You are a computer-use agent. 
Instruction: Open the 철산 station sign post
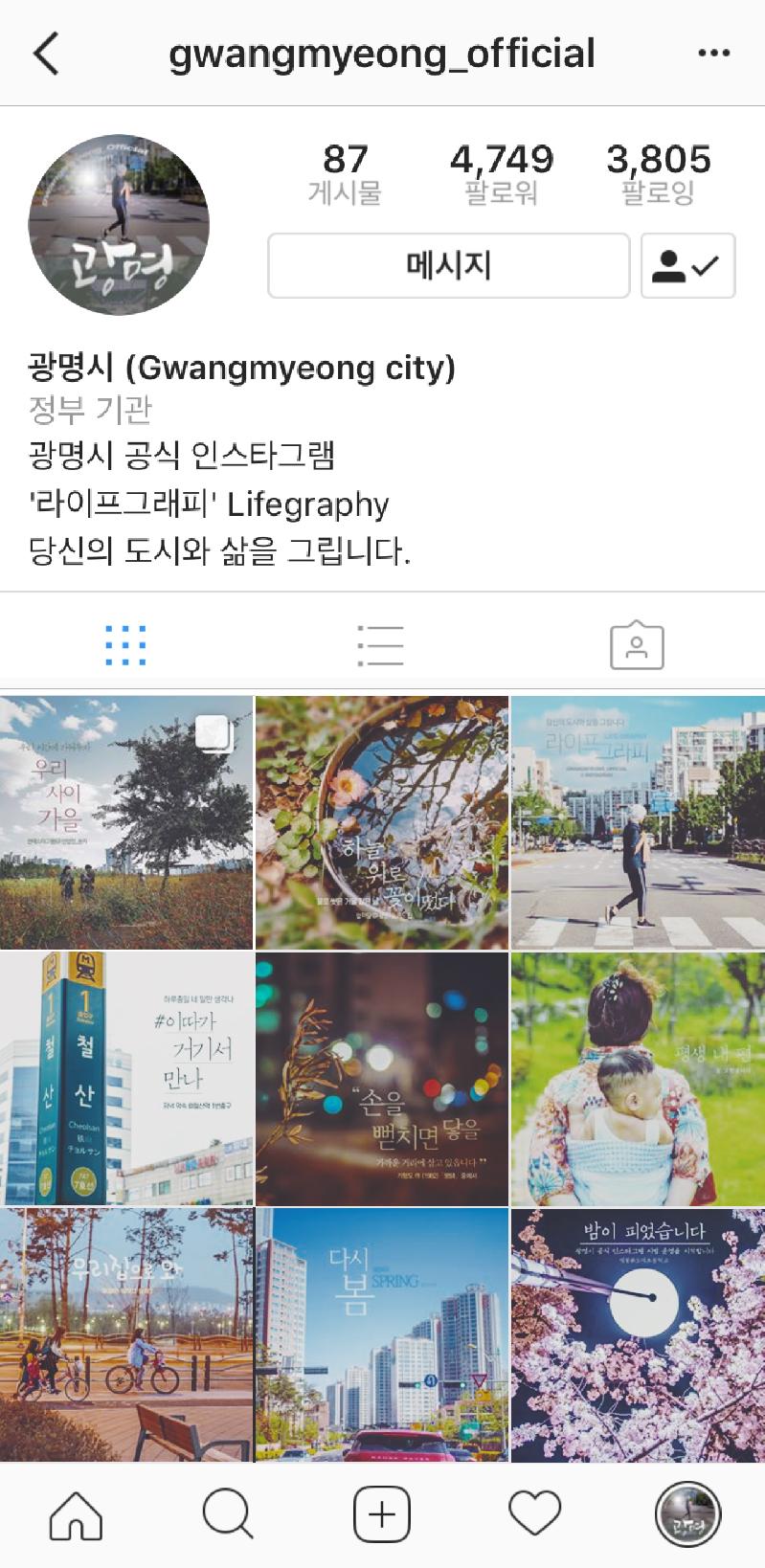[x=125, y=1078]
